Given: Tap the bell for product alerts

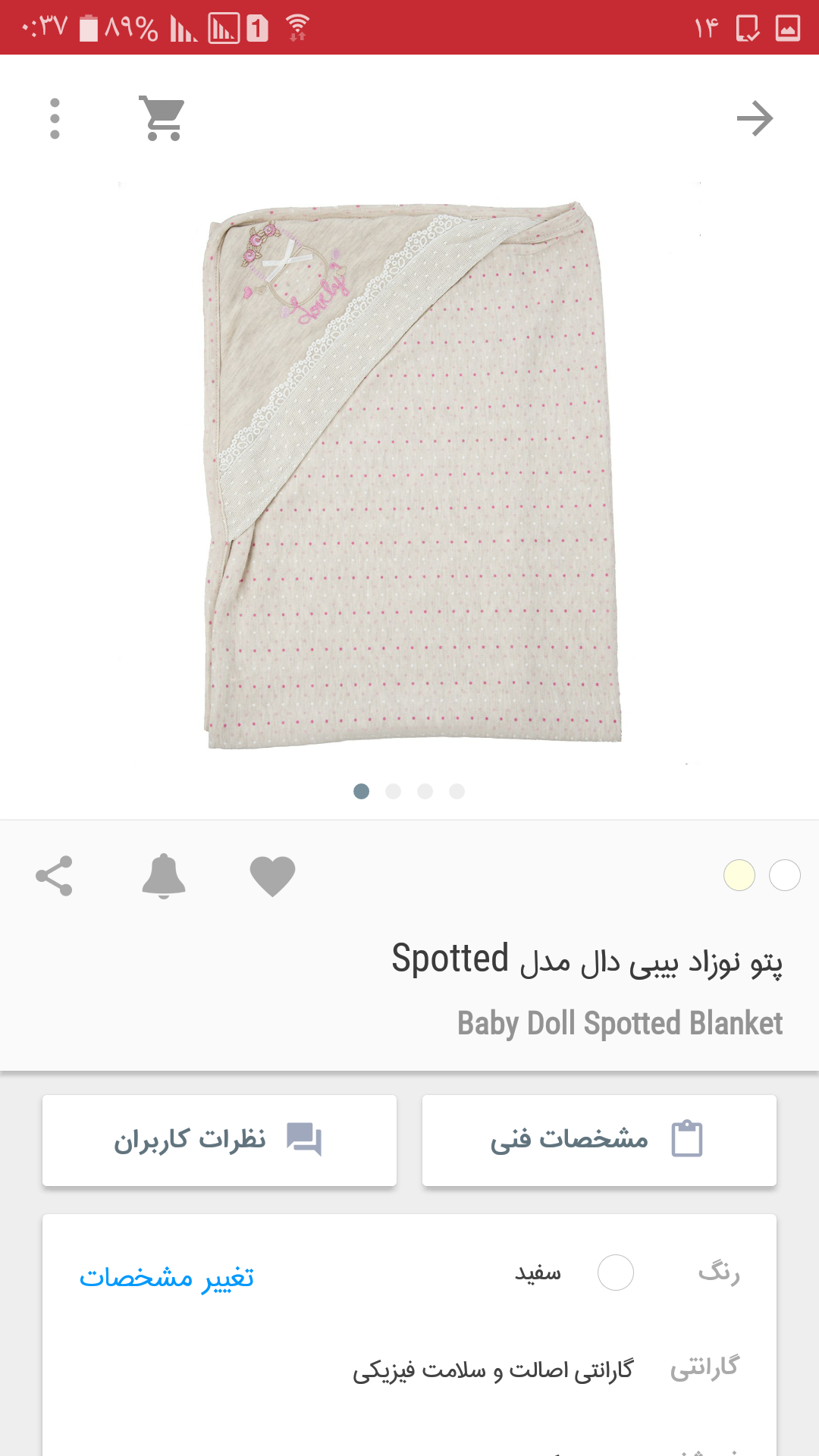Looking at the screenshot, I should pos(164,876).
